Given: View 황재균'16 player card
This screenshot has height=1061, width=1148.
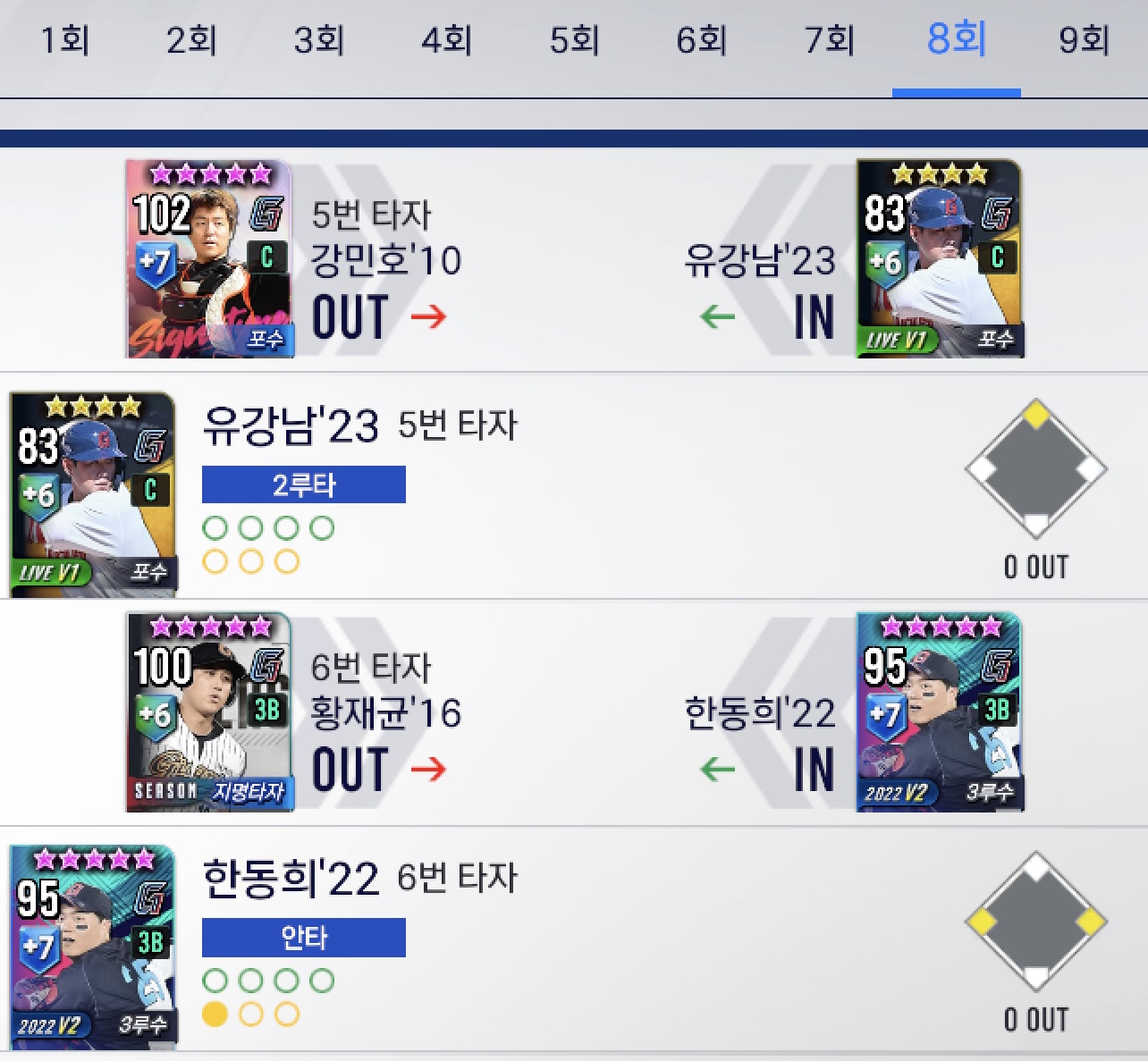Looking at the screenshot, I should click(x=209, y=712).
